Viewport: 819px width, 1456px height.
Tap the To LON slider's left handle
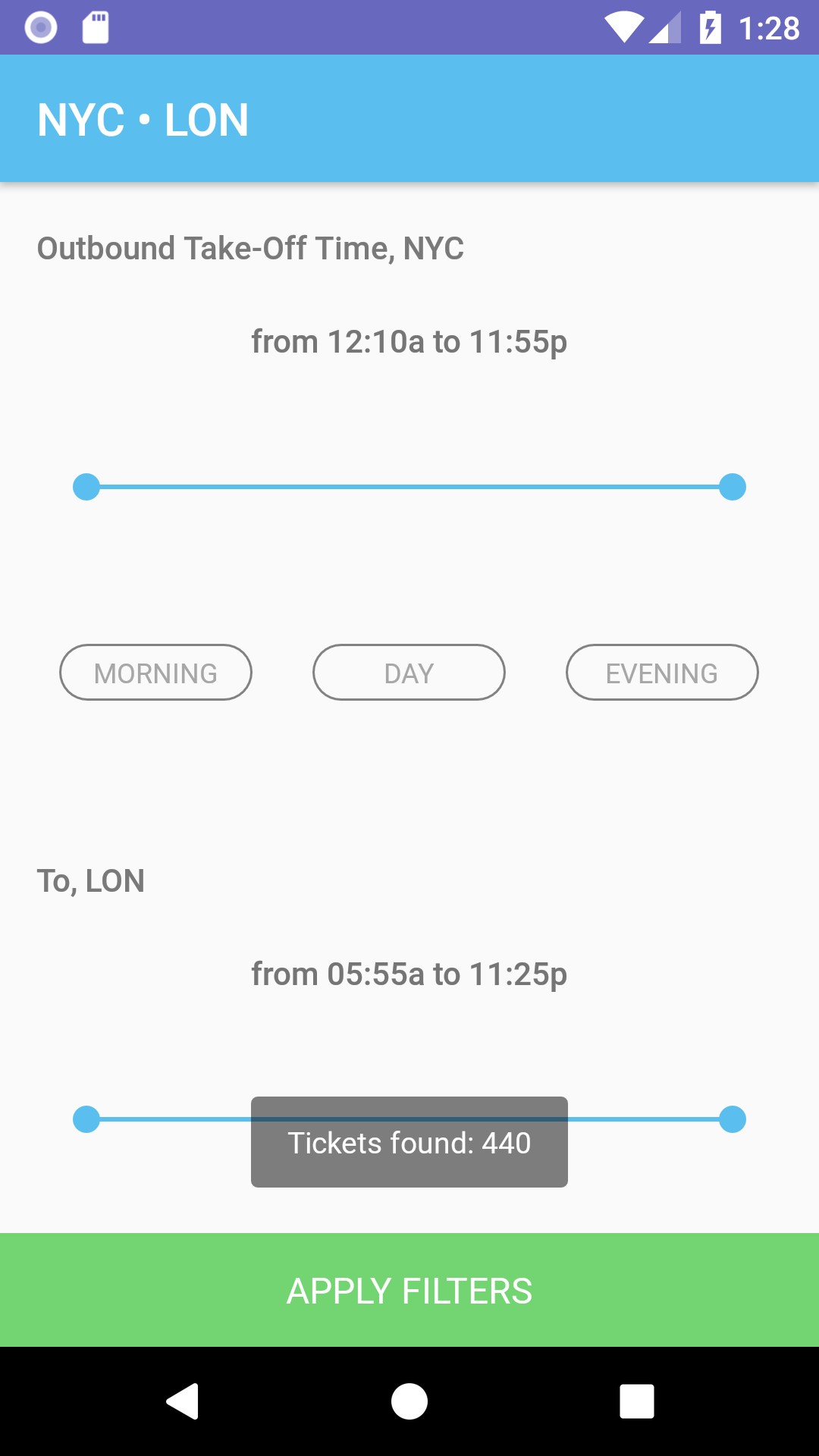86,1119
